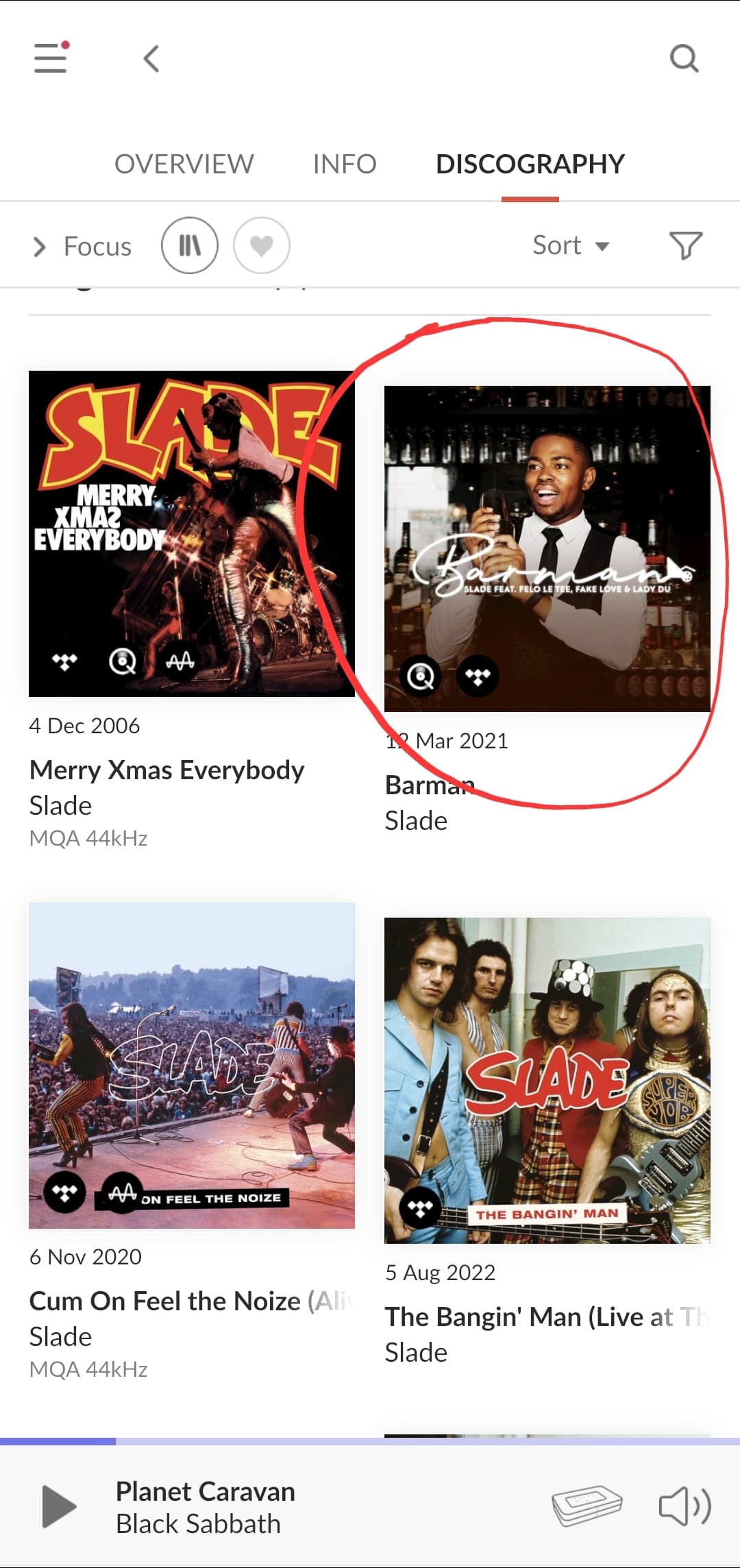Go back with the arrow icon
Image resolution: width=740 pixels, height=1568 pixels.
pos(152,58)
